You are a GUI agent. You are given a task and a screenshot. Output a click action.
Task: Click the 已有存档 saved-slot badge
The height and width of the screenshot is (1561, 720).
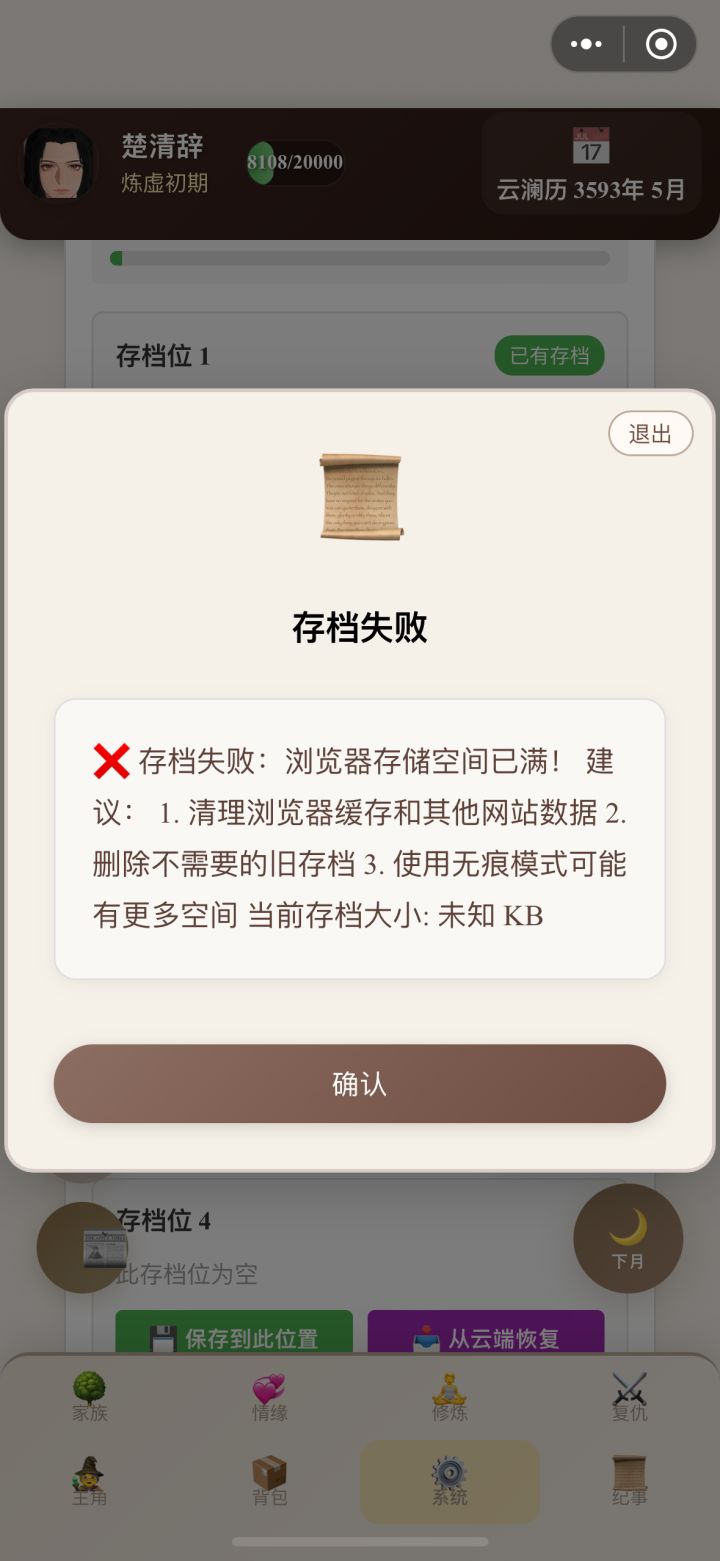(x=548, y=355)
